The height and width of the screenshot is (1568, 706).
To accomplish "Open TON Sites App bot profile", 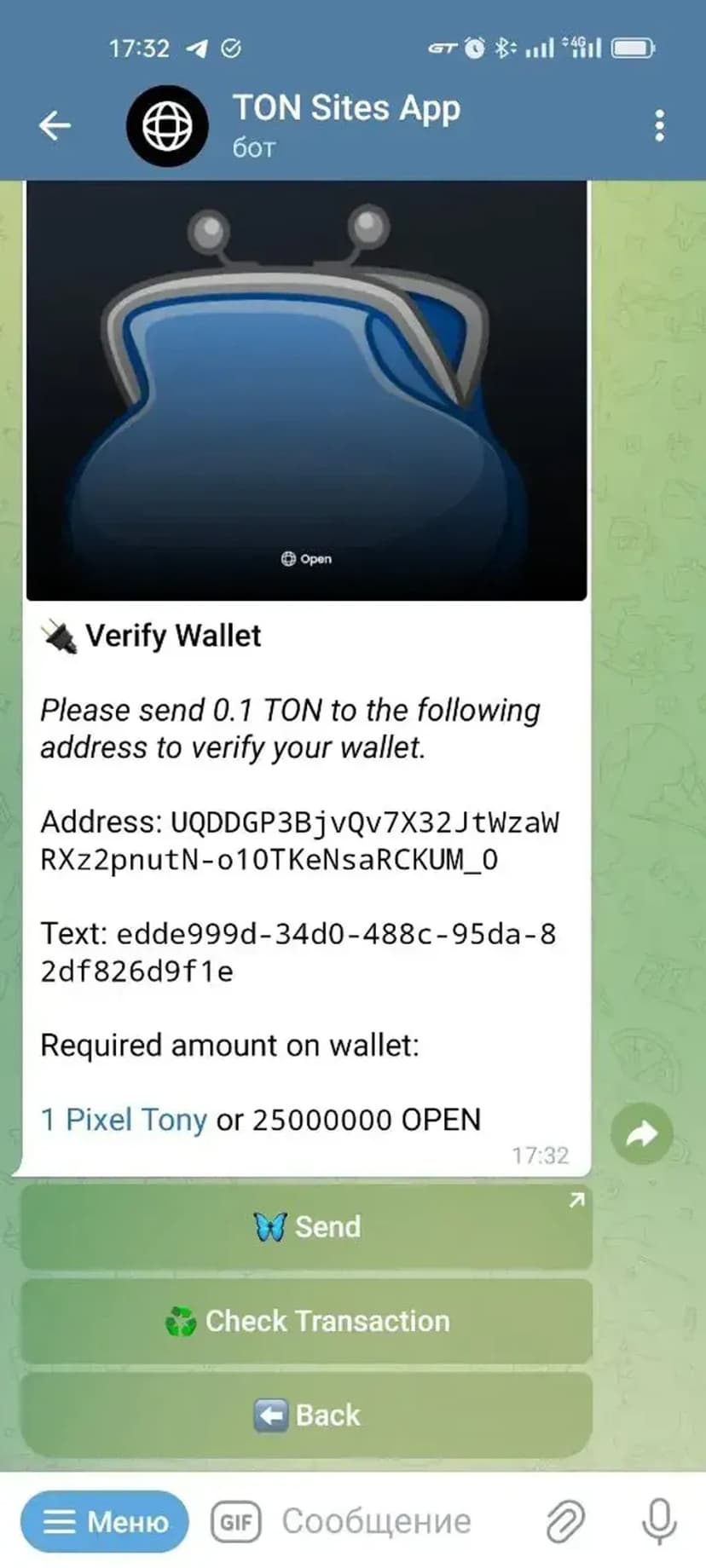I will 345,124.
